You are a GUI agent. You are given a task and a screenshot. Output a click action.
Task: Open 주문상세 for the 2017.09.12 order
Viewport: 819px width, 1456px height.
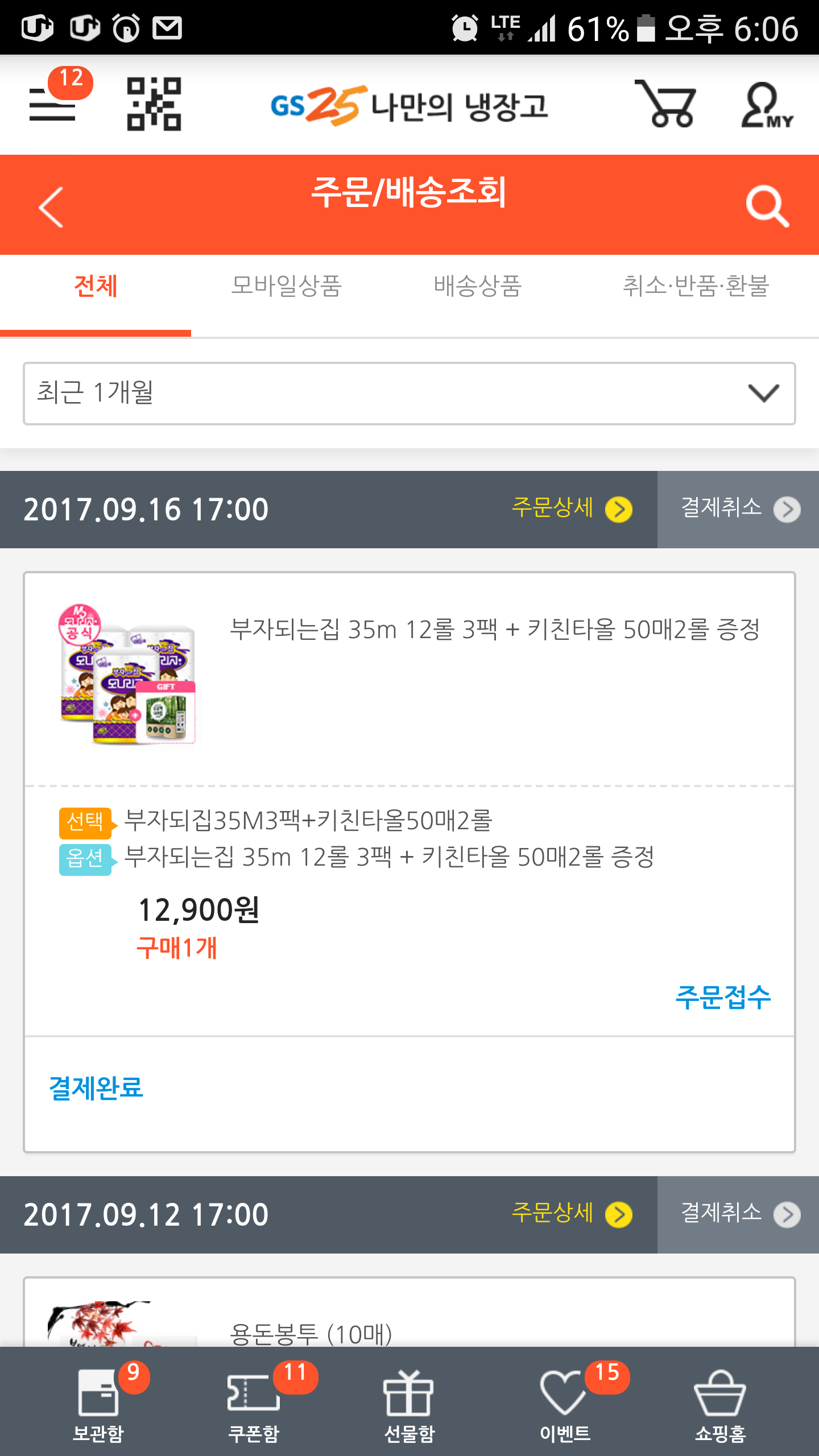572,1214
